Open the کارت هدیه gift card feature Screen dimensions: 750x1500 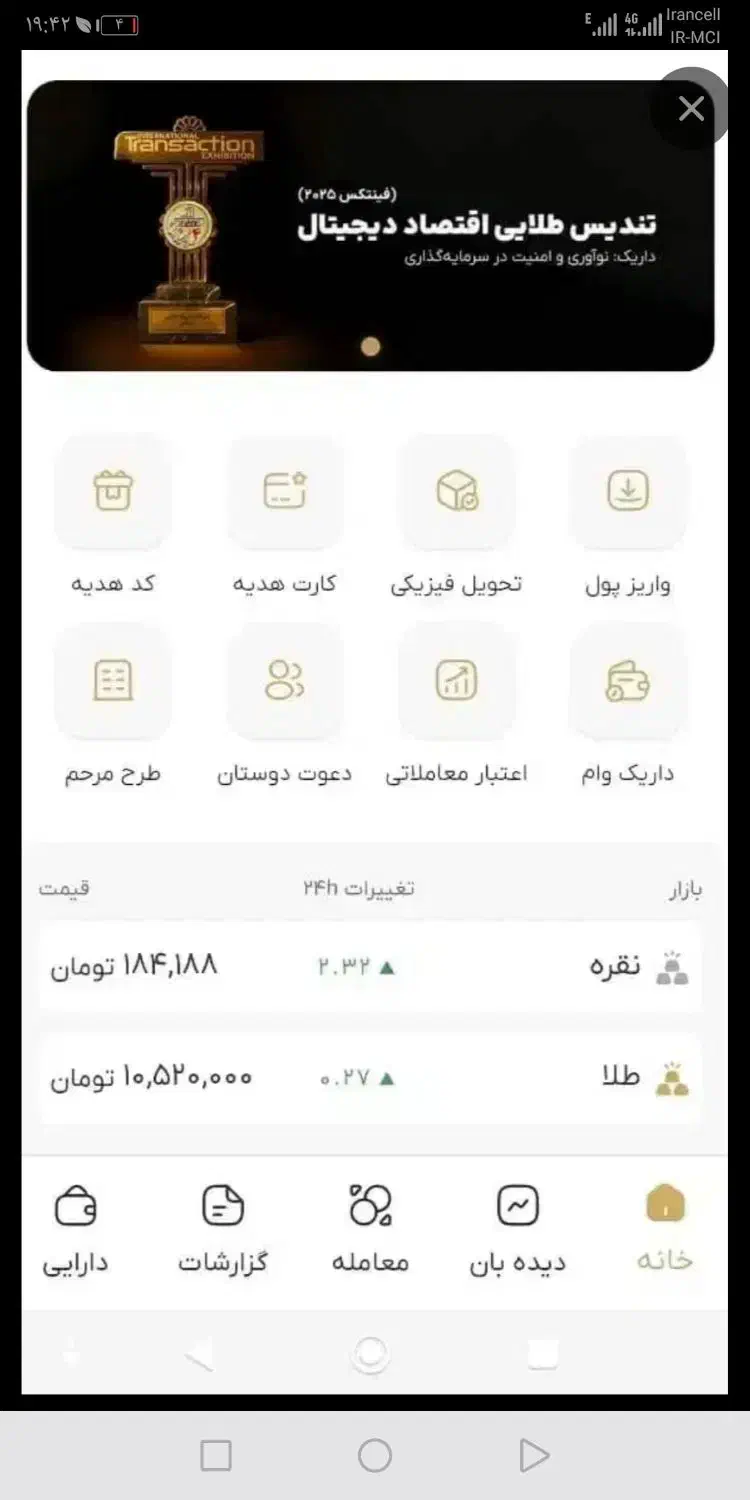(285, 492)
